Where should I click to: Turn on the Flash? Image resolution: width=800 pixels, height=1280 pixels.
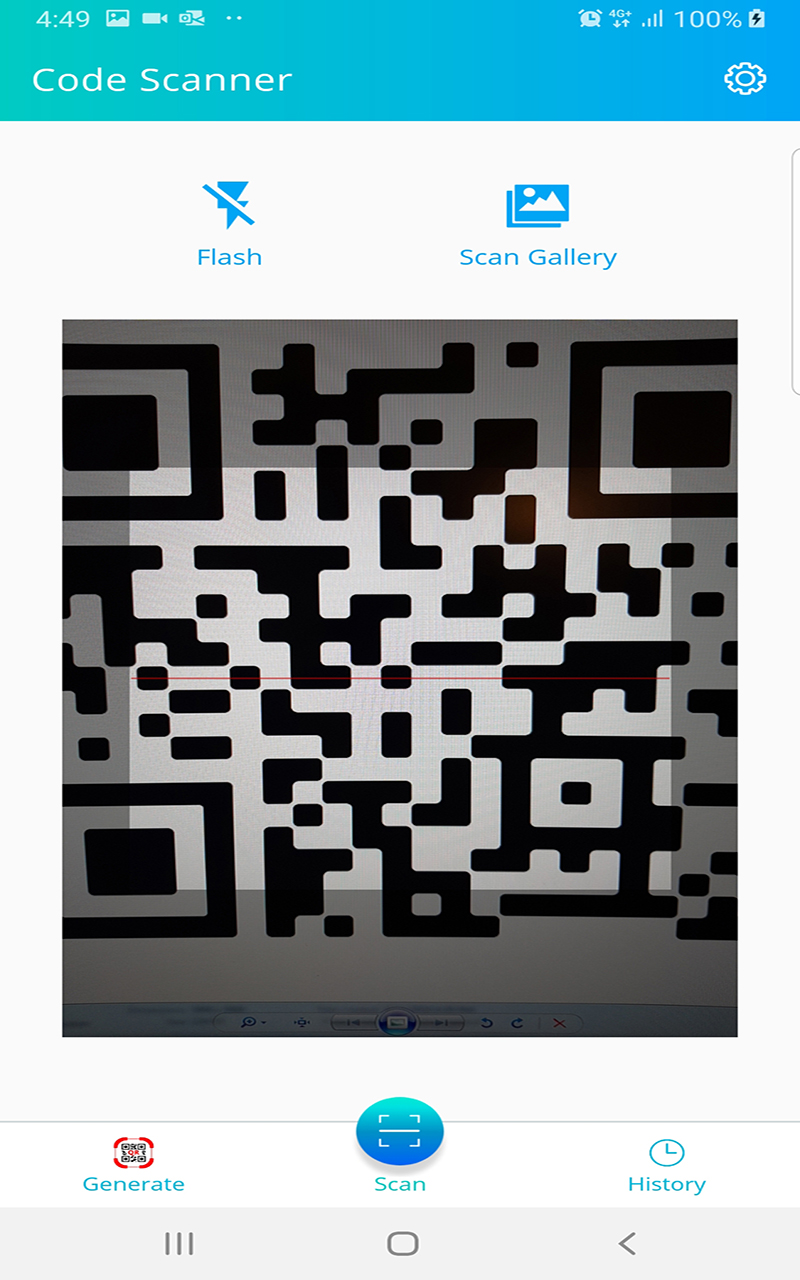coord(229,224)
